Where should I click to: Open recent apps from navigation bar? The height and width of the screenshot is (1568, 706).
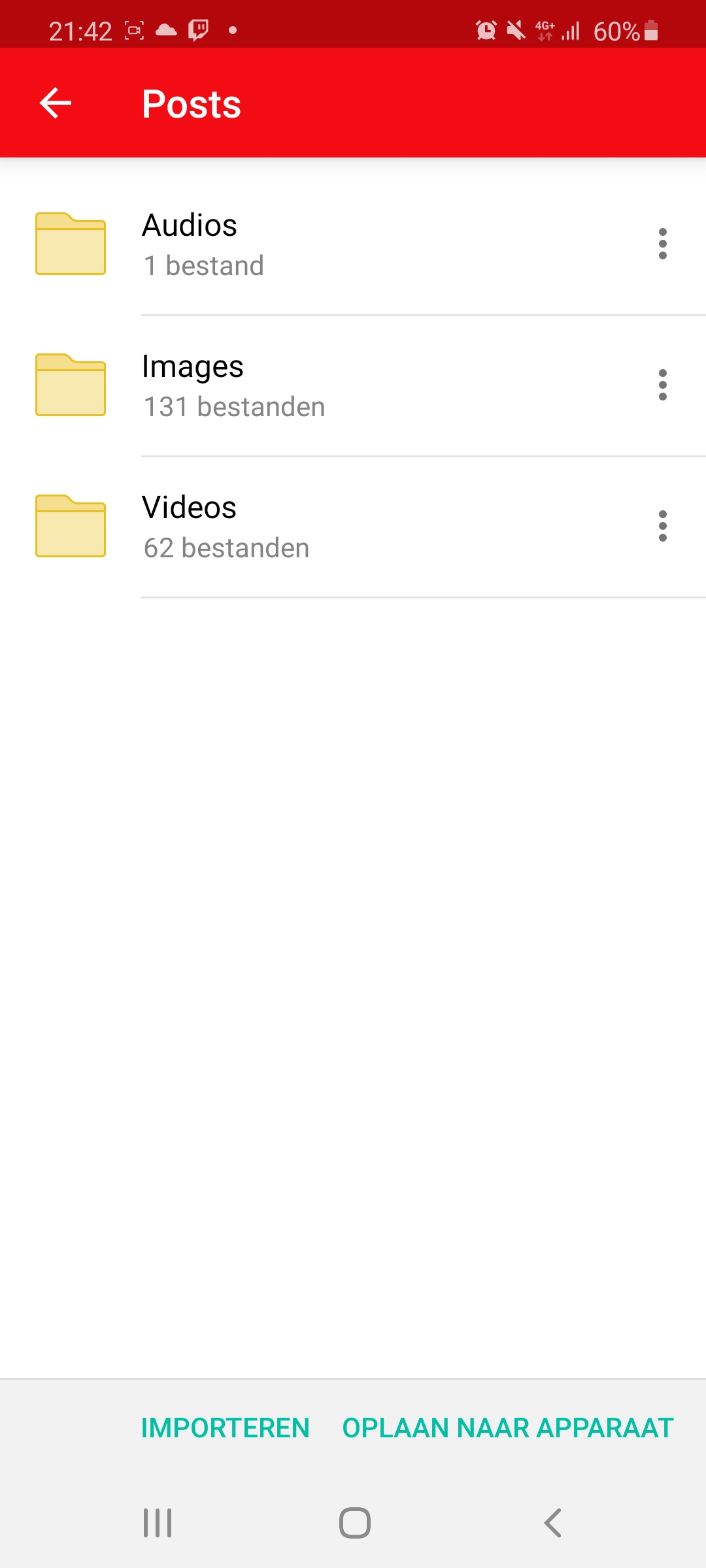[158, 1523]
